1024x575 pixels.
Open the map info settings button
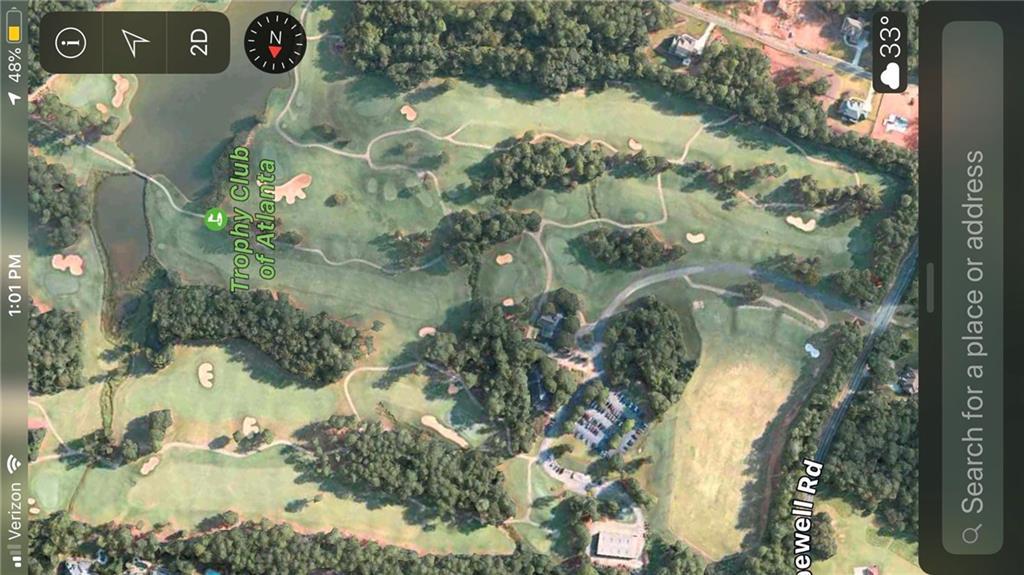click(72, 42)
